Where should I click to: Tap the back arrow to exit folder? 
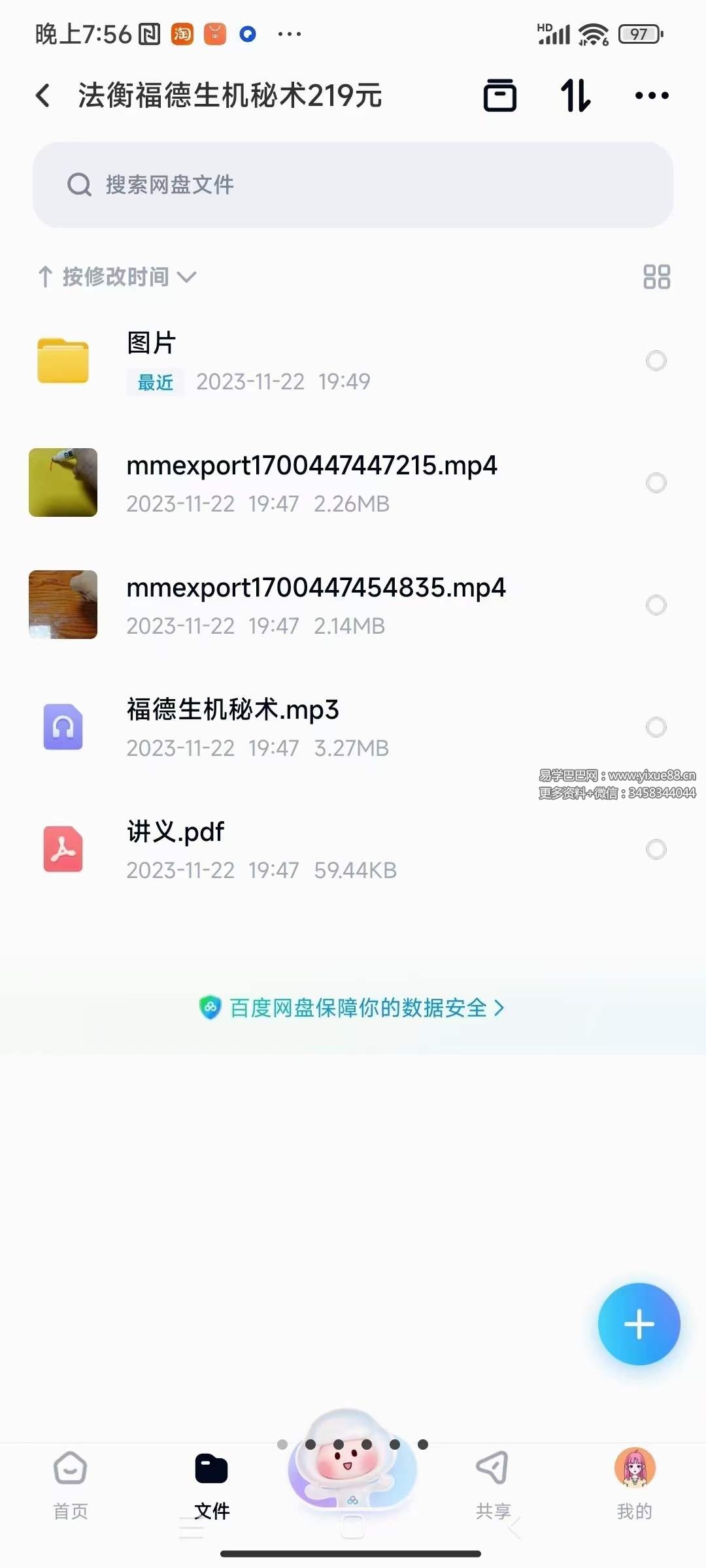pos(43,95)
